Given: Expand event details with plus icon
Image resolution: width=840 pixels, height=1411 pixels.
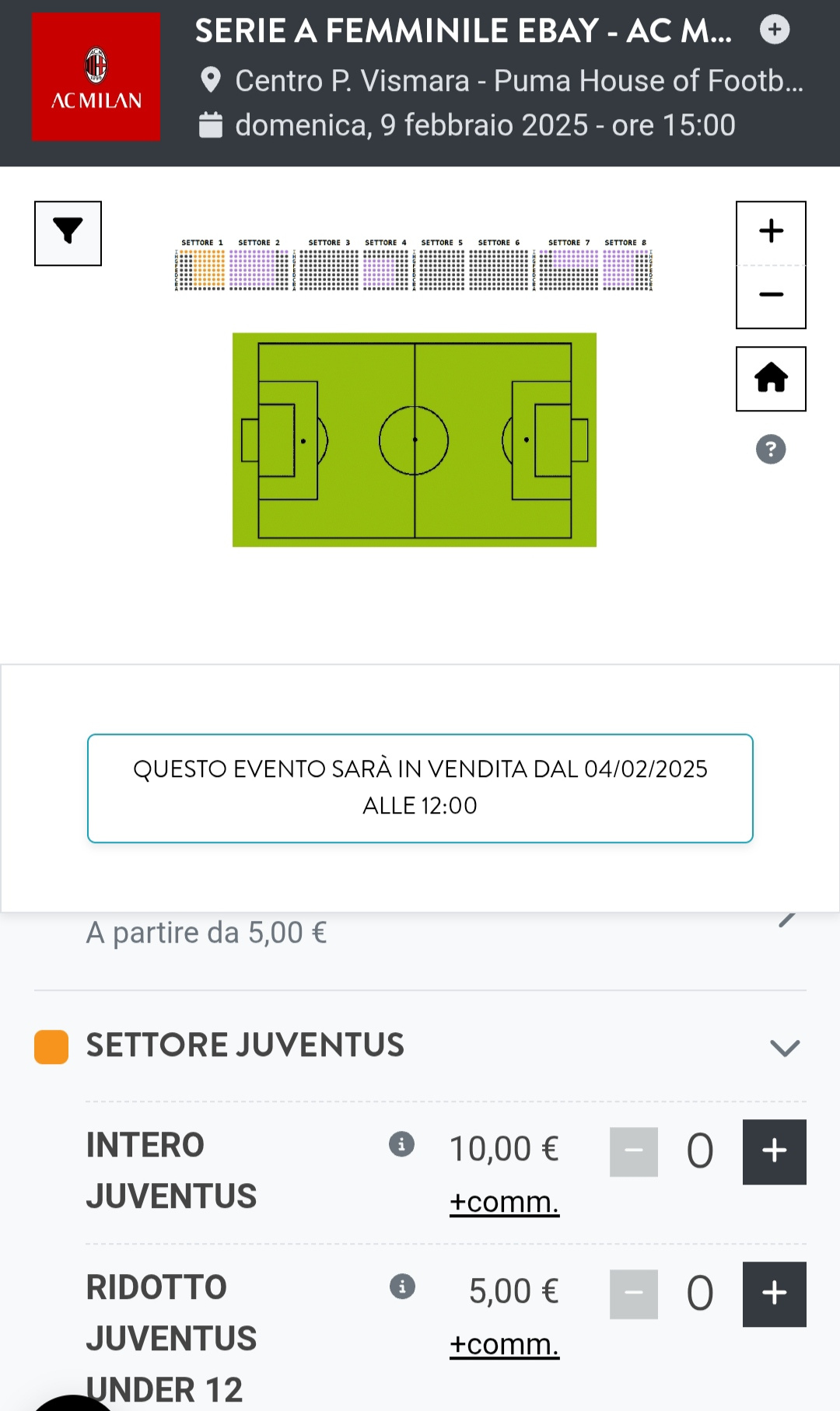Looking at the screenshot, I should [x=775, y=30].
